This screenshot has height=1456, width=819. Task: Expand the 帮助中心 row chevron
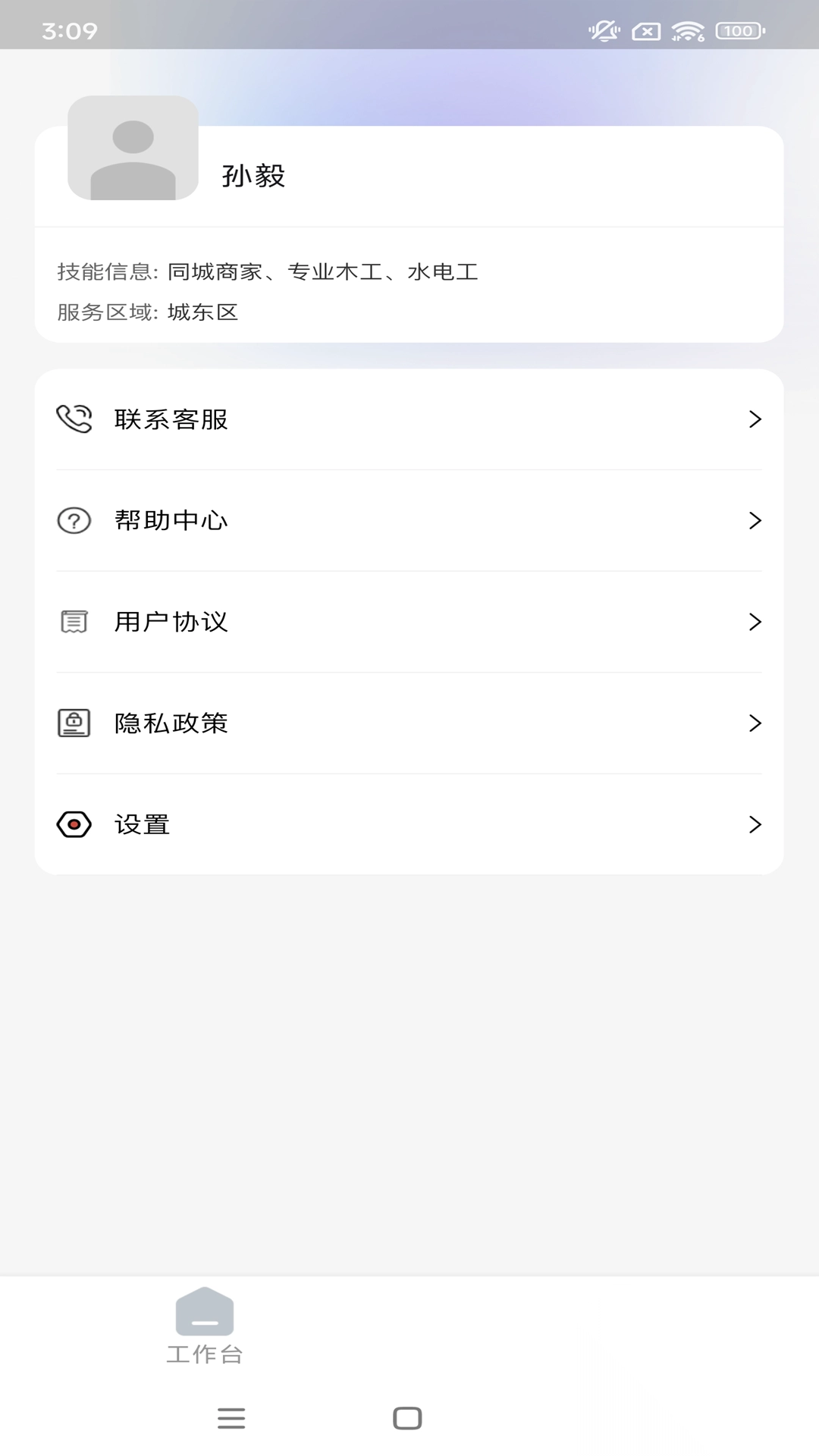pyautogui.click(x=755, y=520)
